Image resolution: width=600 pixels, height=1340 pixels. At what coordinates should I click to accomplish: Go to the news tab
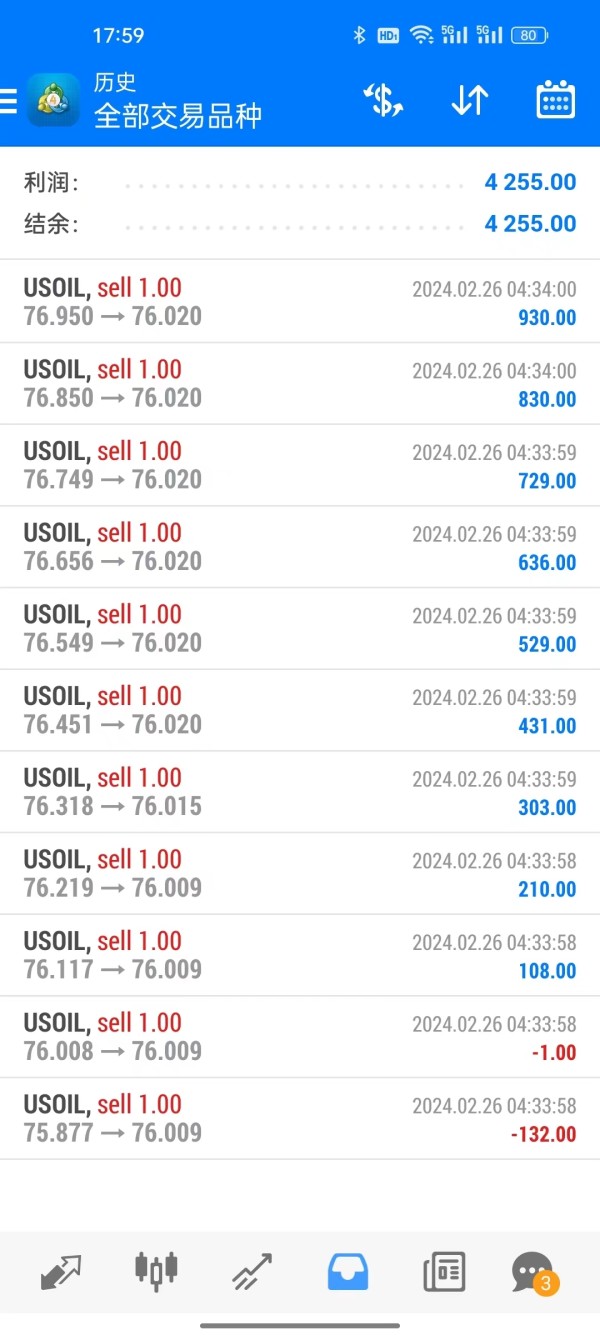point(444,1271)
